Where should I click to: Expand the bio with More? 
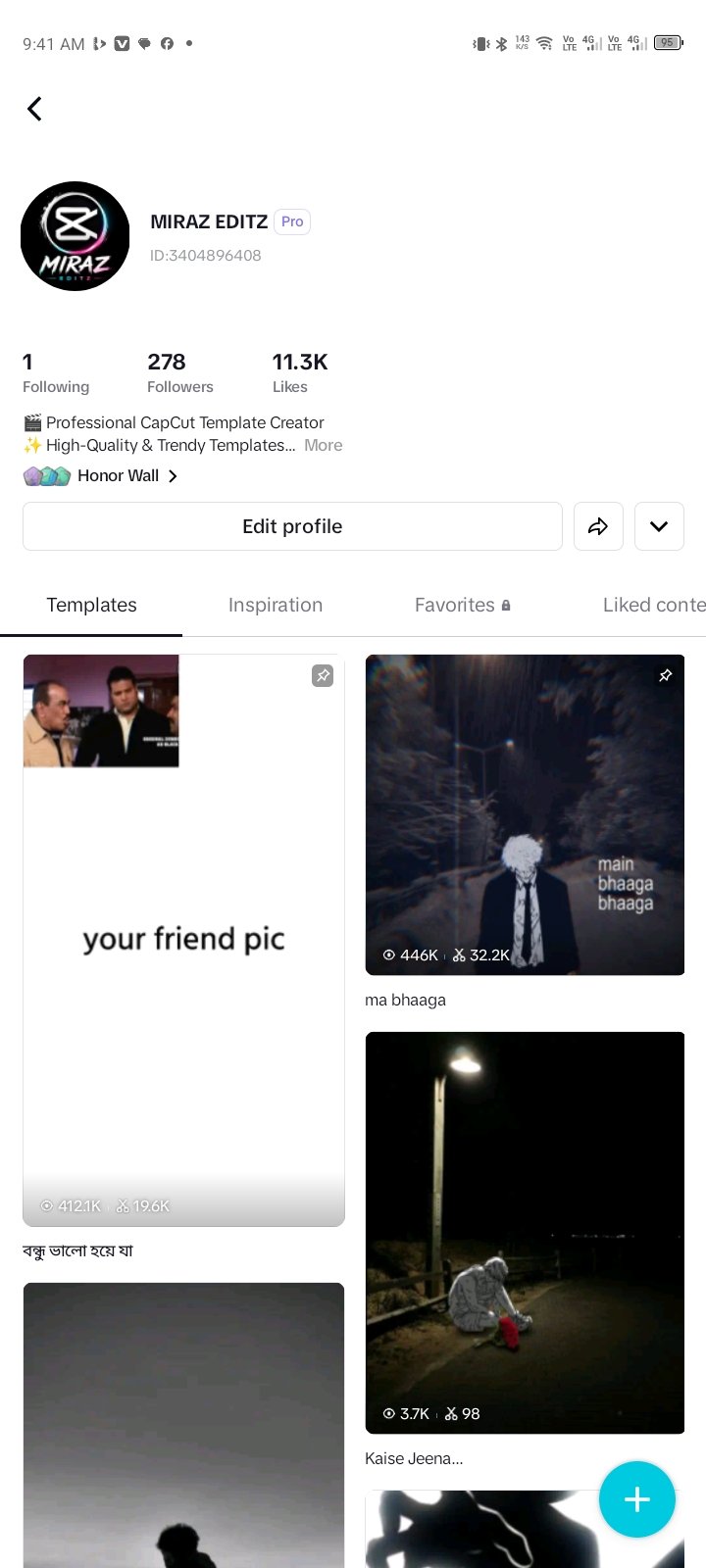point(323,445)
